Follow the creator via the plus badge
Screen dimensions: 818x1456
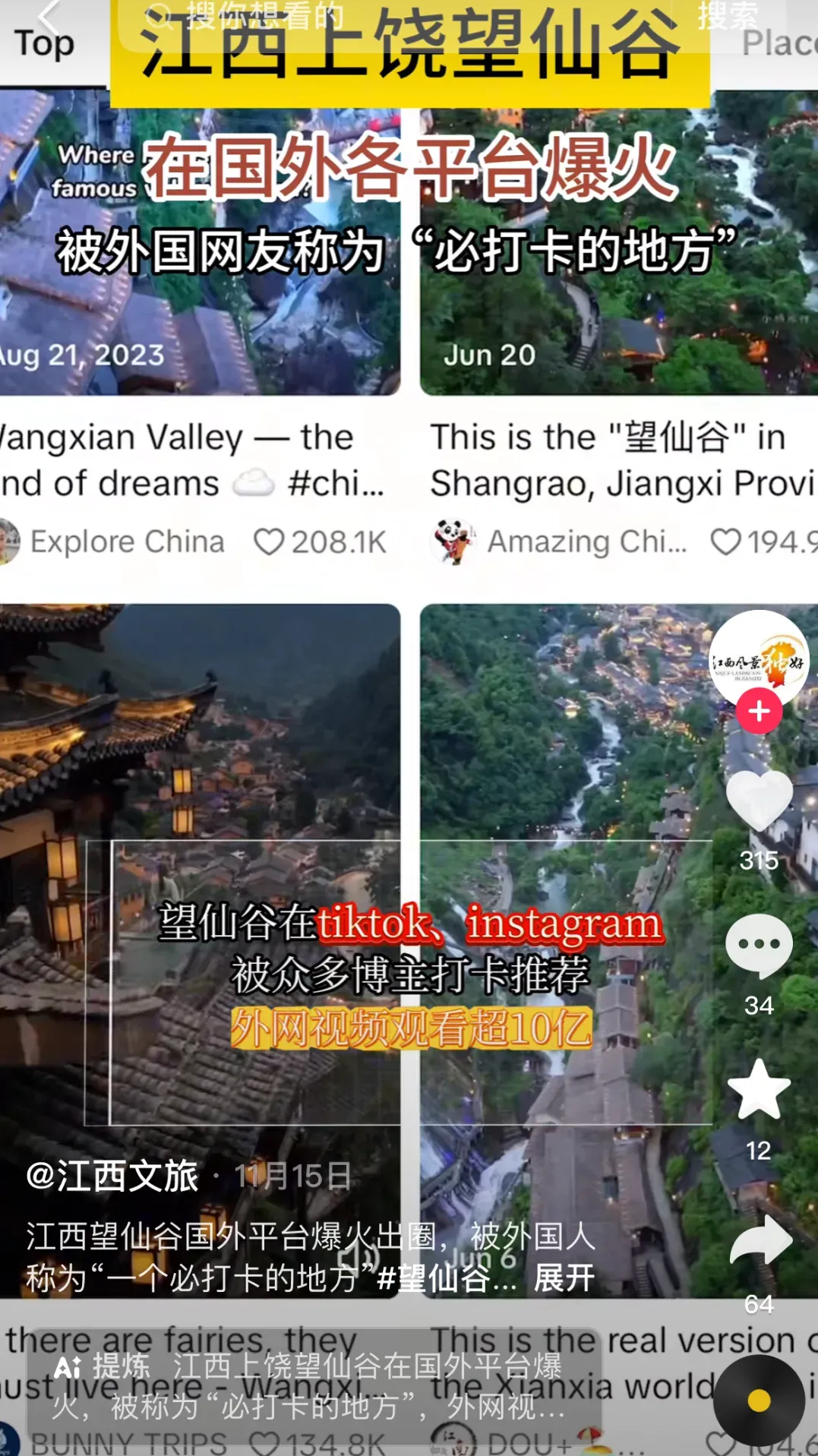[759, 712]
